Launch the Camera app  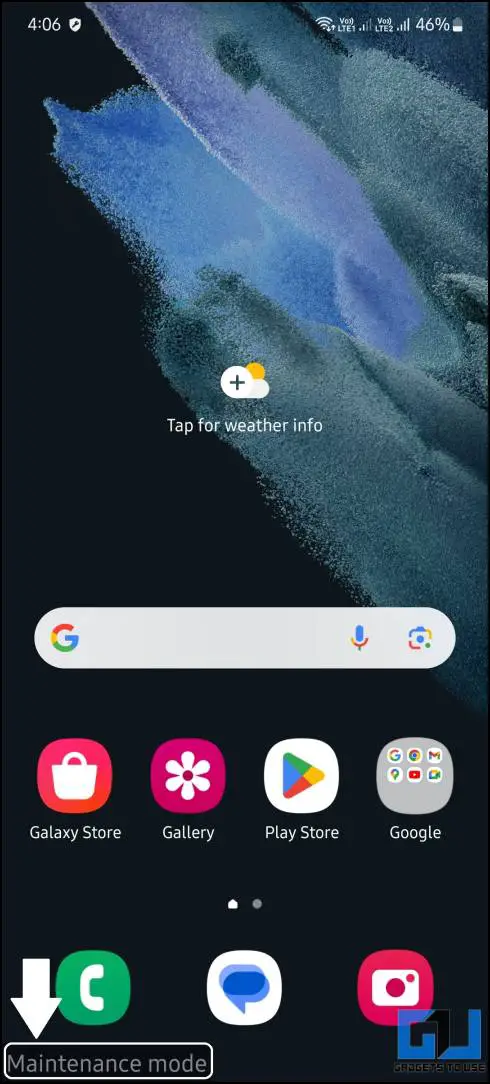[395, 987]
